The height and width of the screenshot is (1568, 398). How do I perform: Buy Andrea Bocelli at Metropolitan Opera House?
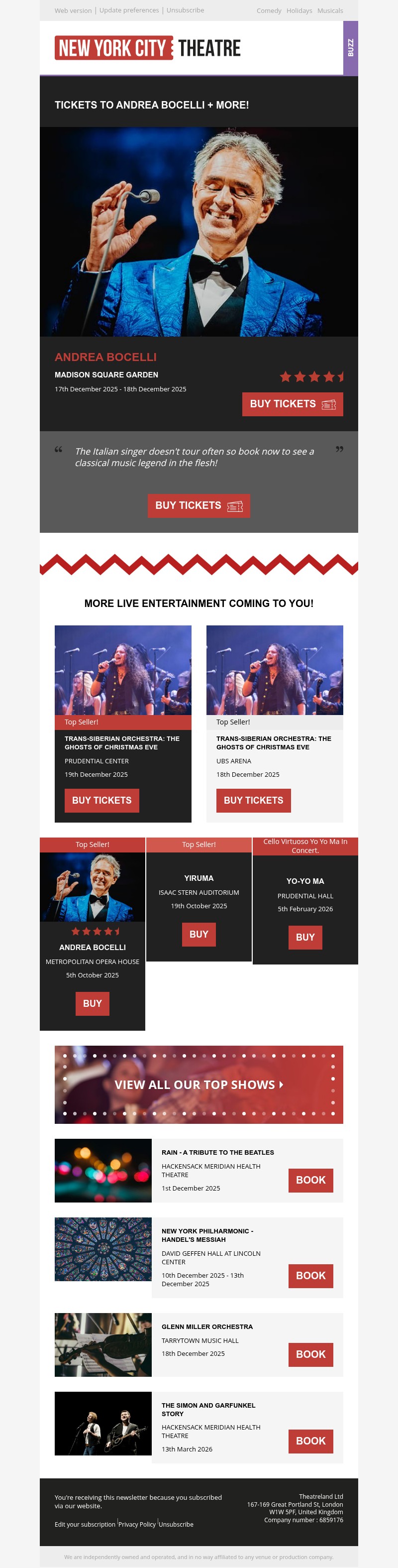pos(93,1004)
